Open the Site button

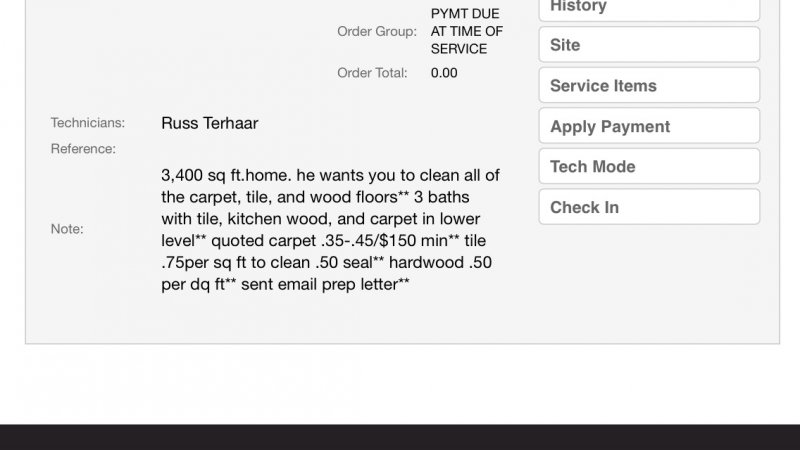tap(649, 45)
